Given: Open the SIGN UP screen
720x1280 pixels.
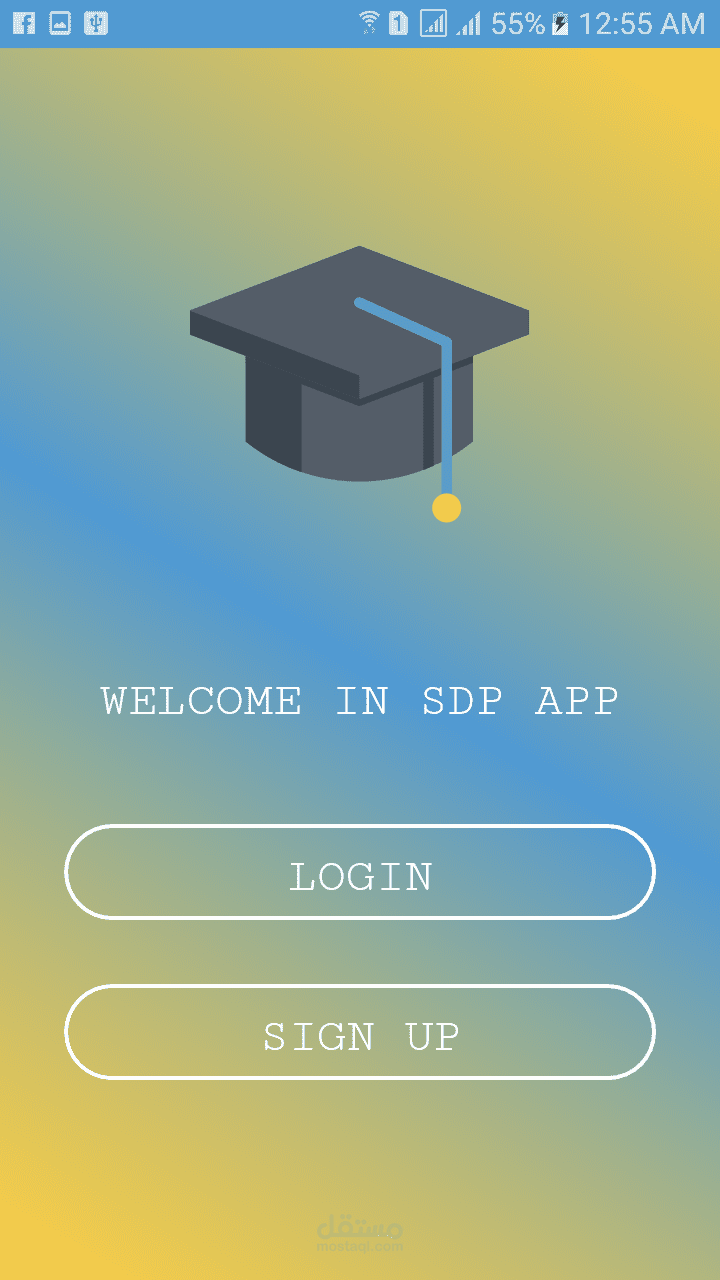Looking at the screenshot, I should click(x=360, y=1033).
